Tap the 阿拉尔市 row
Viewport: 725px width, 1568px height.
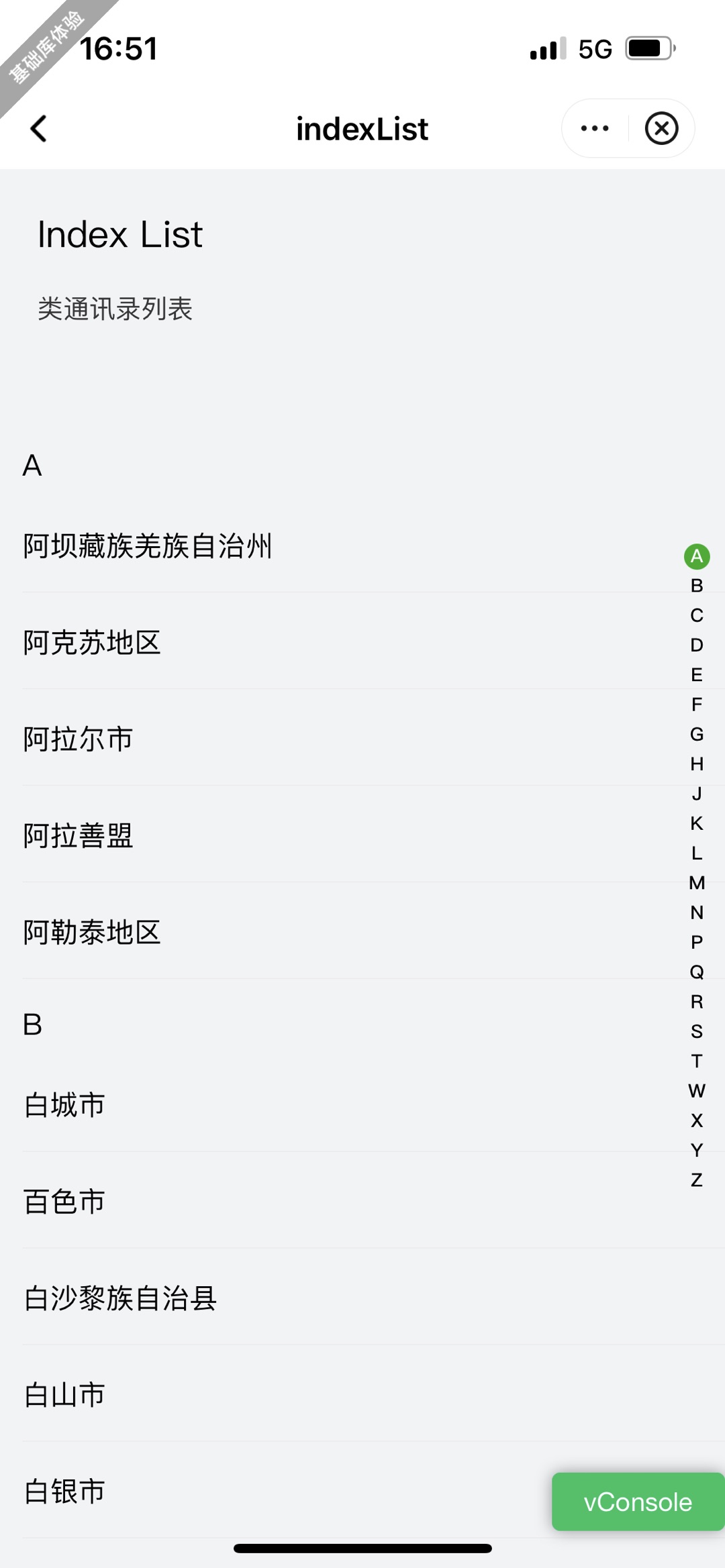(79, 739)
